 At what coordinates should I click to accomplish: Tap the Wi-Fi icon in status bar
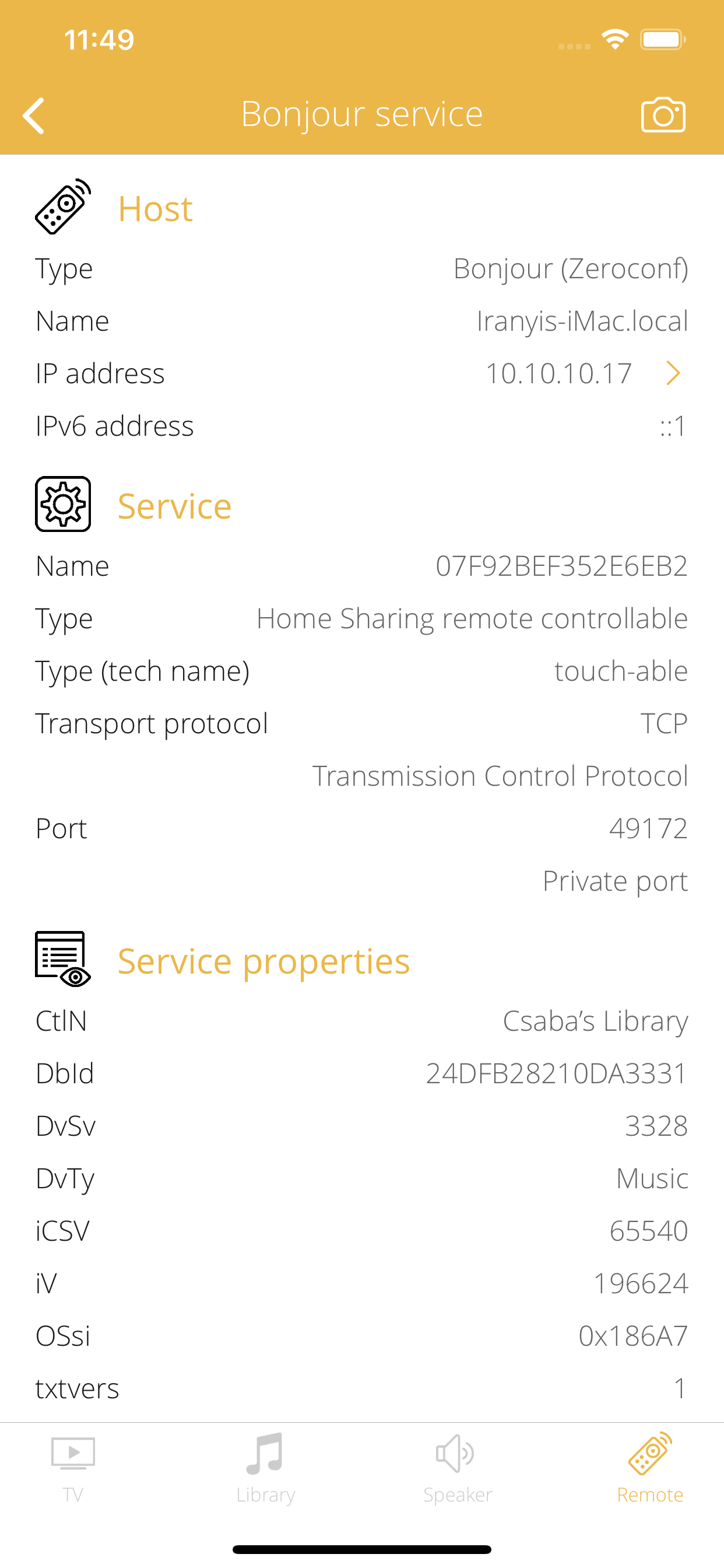pos(614,39)
